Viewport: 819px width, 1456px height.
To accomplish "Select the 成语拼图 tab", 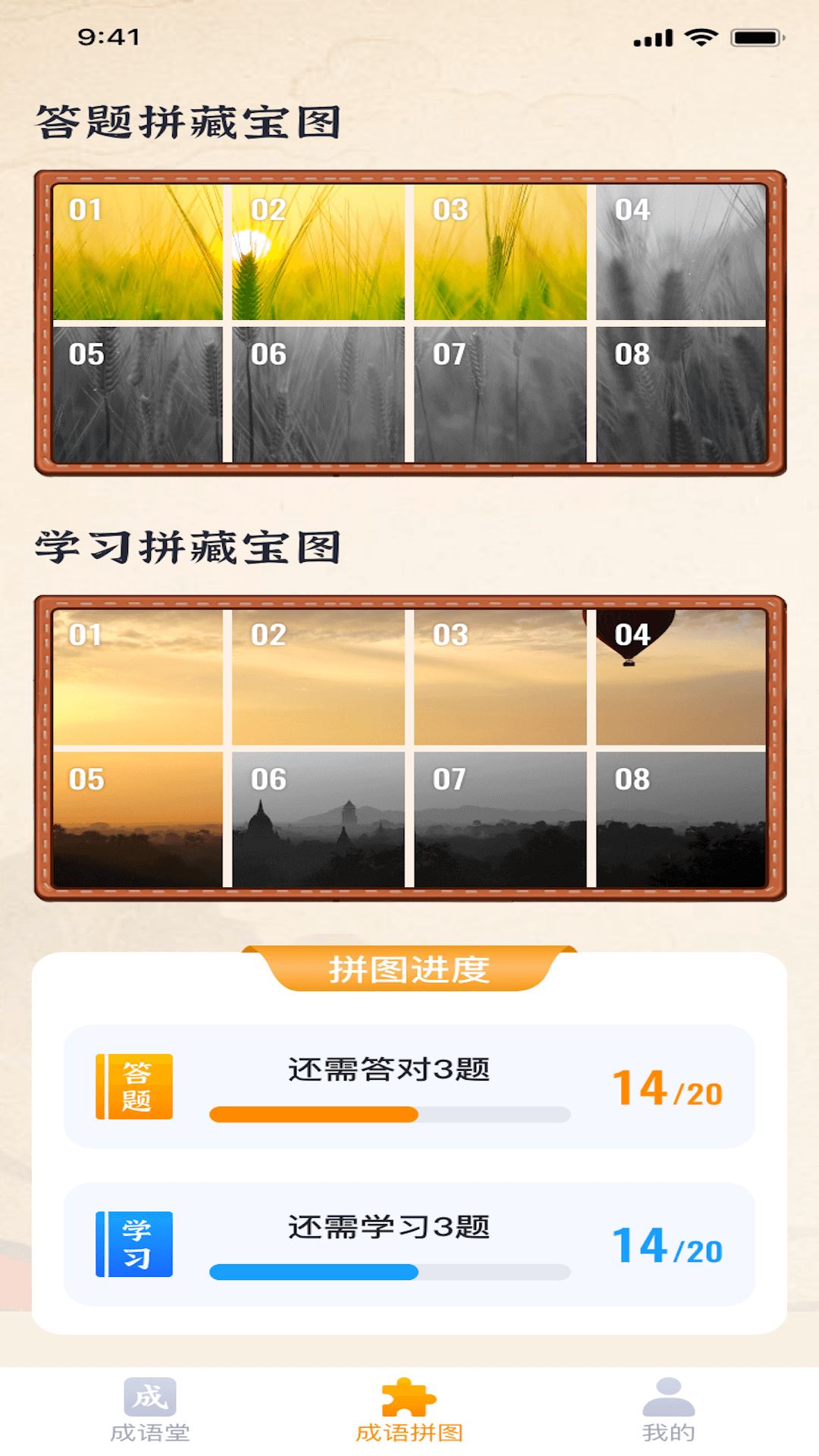I will tap(409, 1409).
